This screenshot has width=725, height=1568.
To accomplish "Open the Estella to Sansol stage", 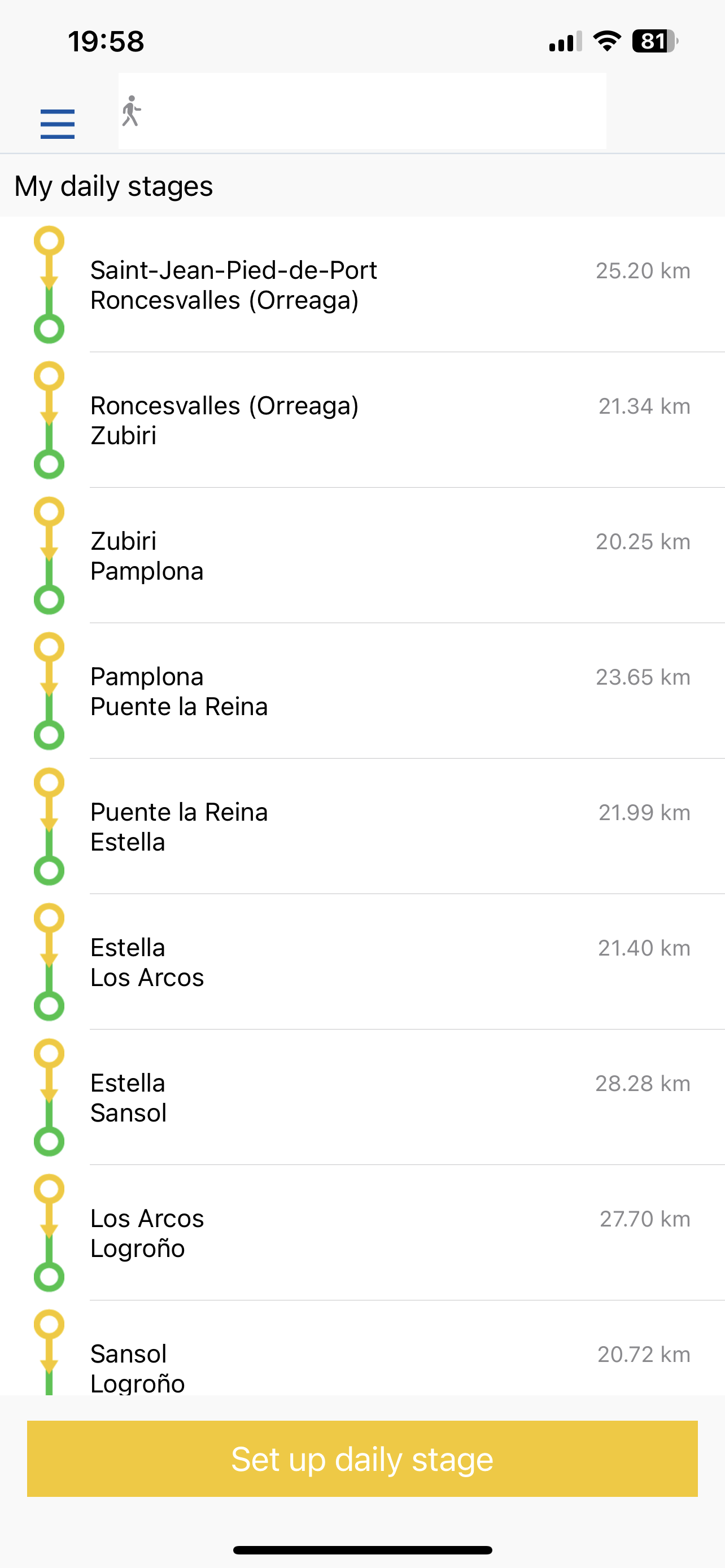I will point(362,1097).
